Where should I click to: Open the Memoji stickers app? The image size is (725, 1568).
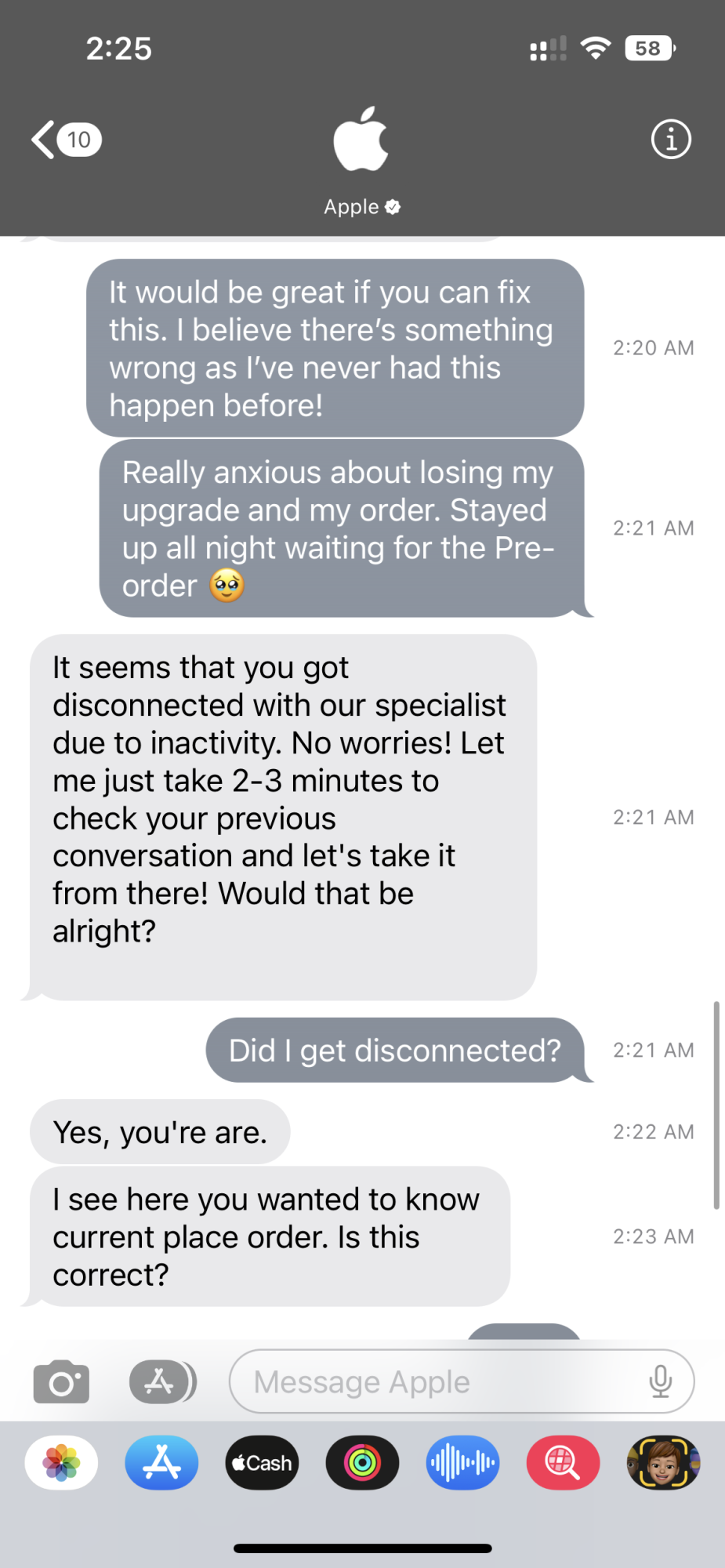(663, 1463)
